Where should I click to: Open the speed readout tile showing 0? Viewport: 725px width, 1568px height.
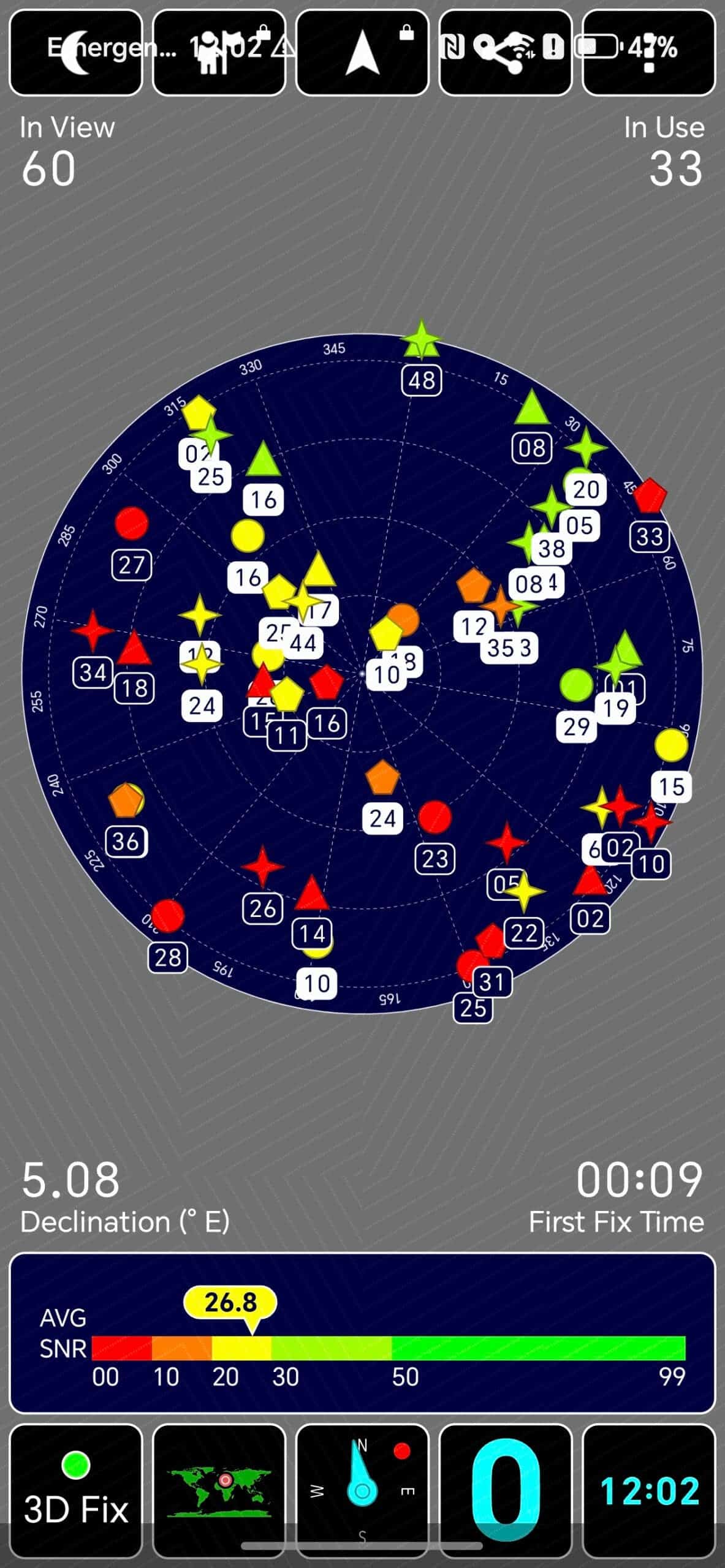coord(506,1491)
